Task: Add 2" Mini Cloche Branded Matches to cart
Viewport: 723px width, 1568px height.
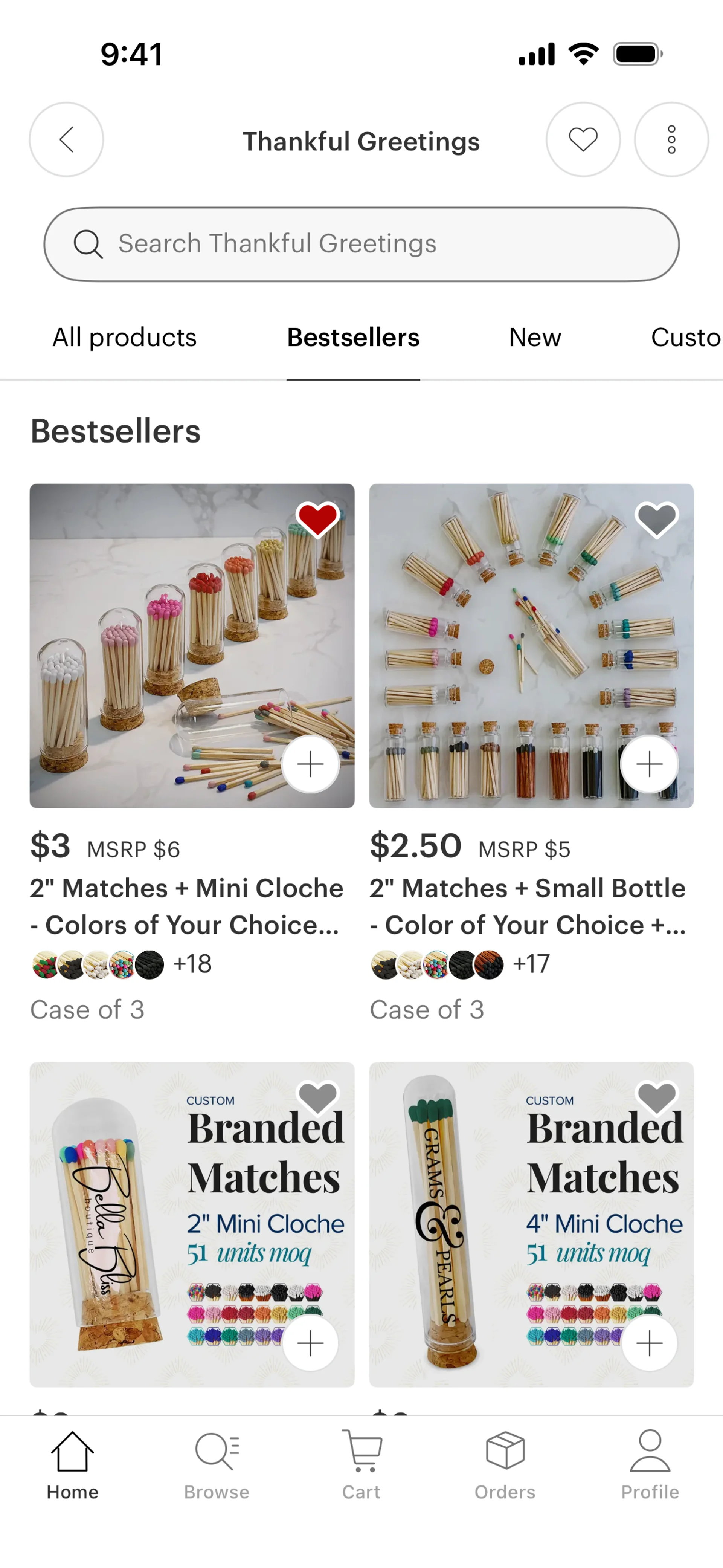Action: click(x=310, y=1343)
